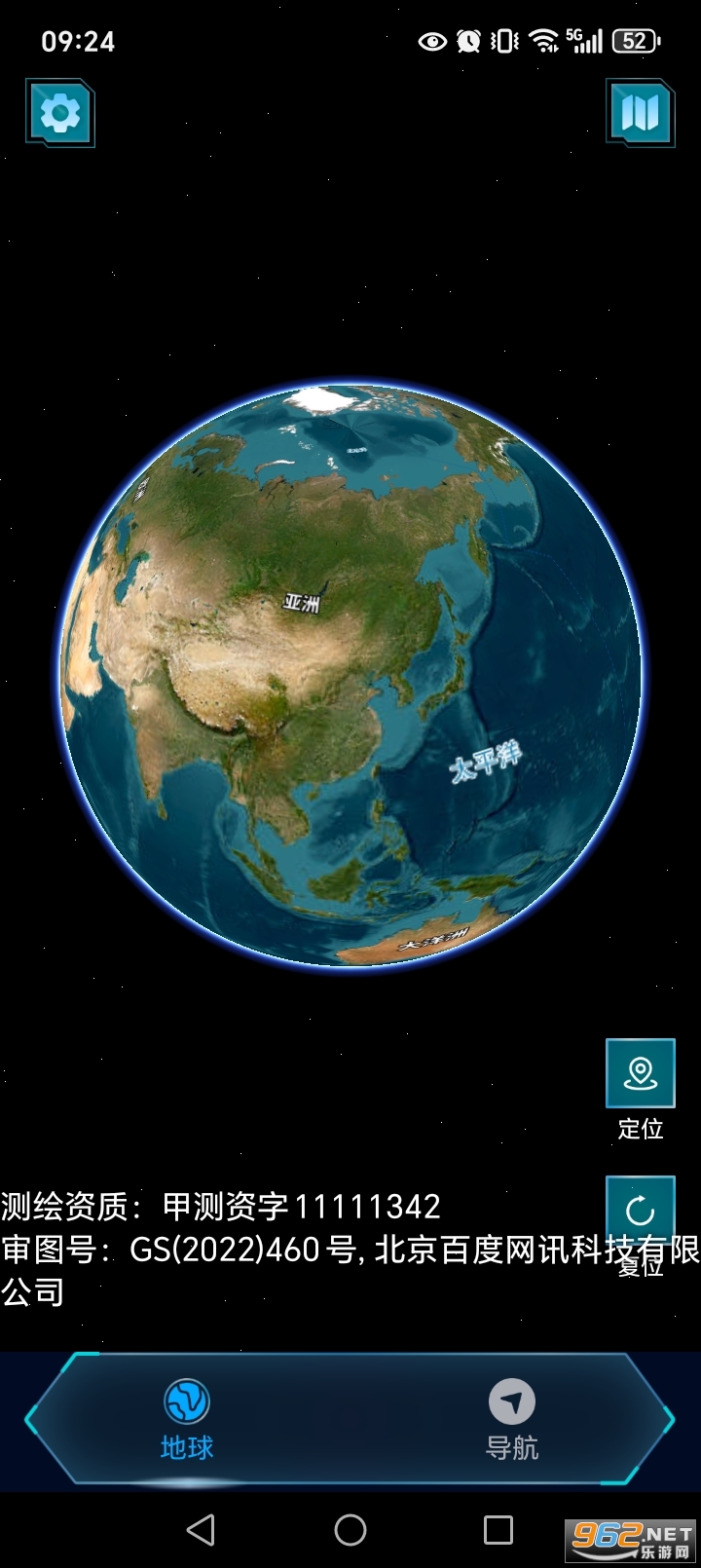Tap the home circle in the navigation bar

click(350, 1527)
